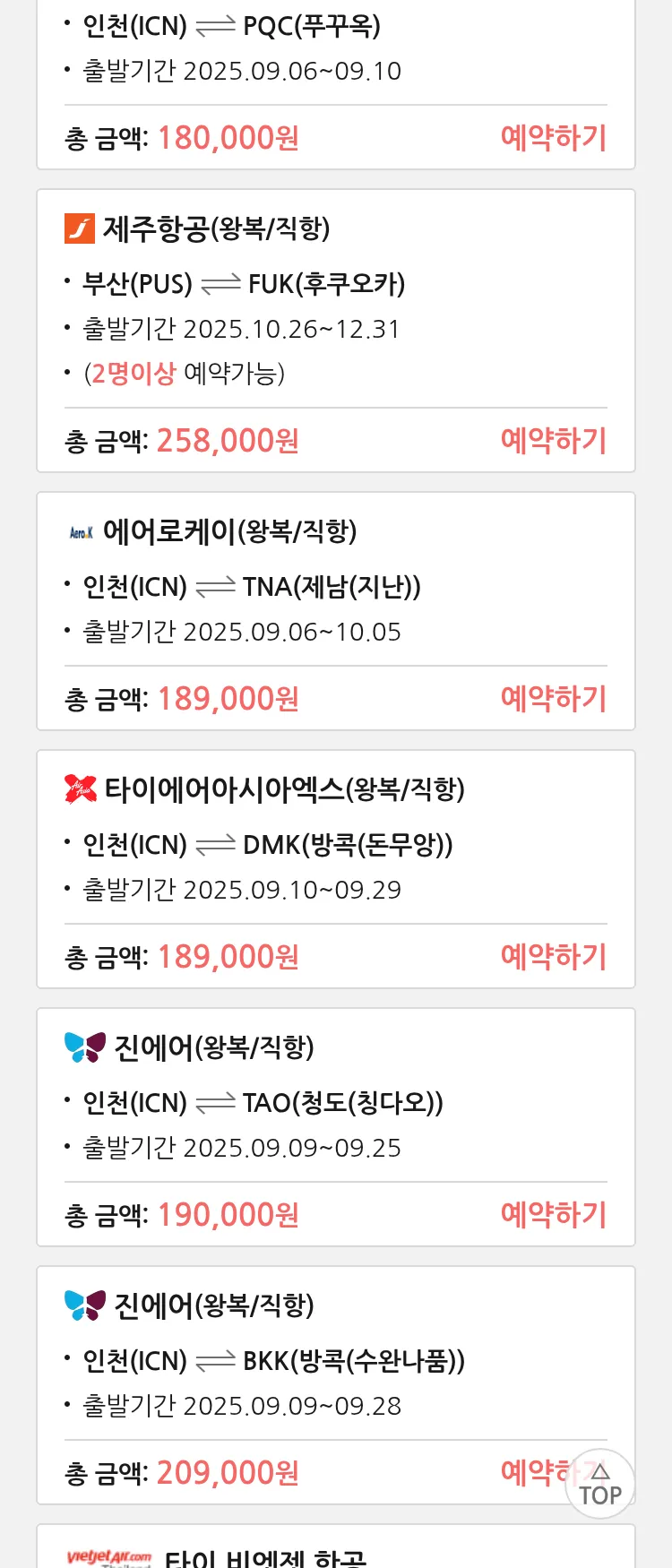Open the Aero K Jinan flight card
The height and width of the screenshot is (1568, 672).
tap(335, 582)
